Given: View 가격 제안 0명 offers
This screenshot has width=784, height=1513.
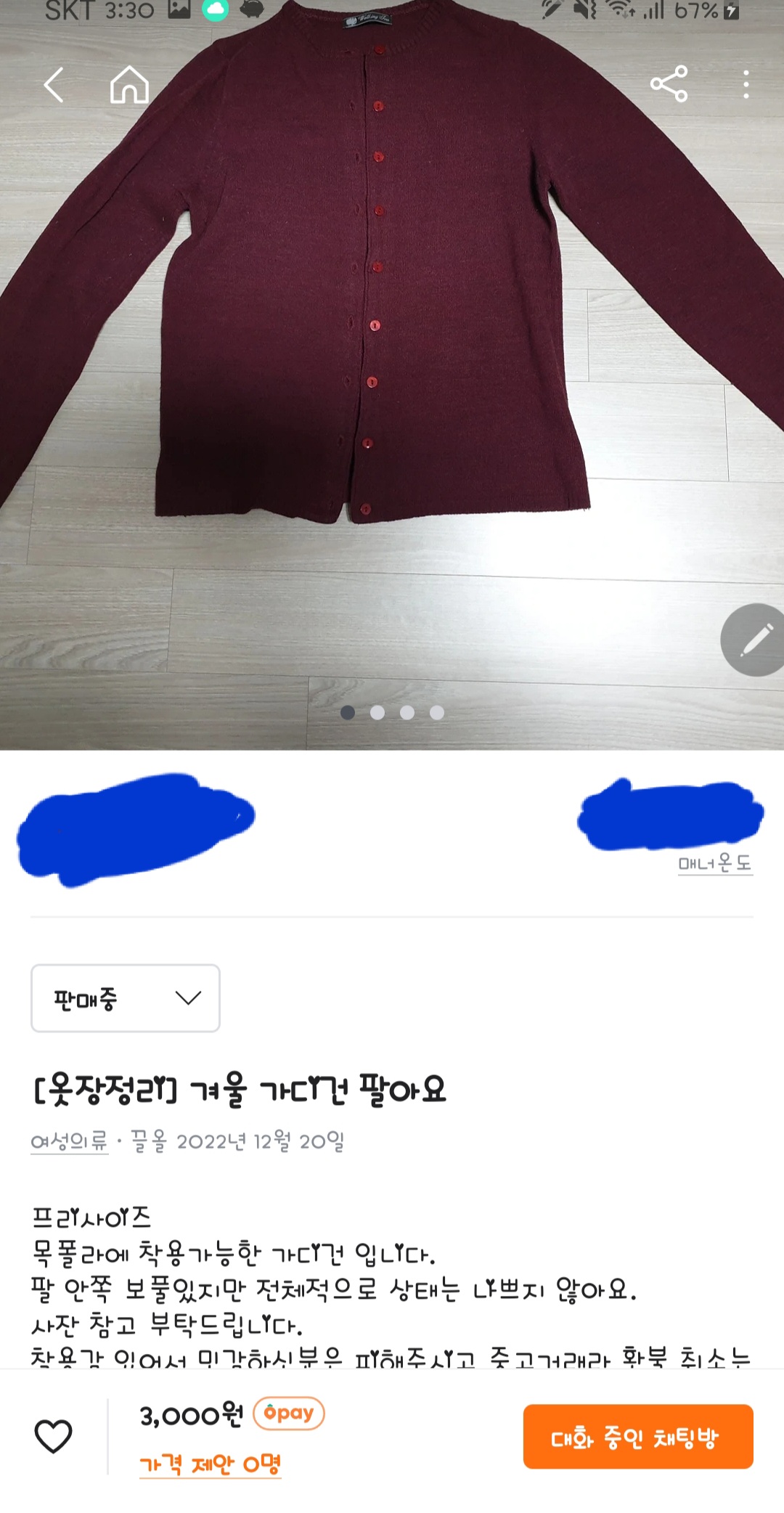Looking at the screenshot, I should coord(210,1464).
